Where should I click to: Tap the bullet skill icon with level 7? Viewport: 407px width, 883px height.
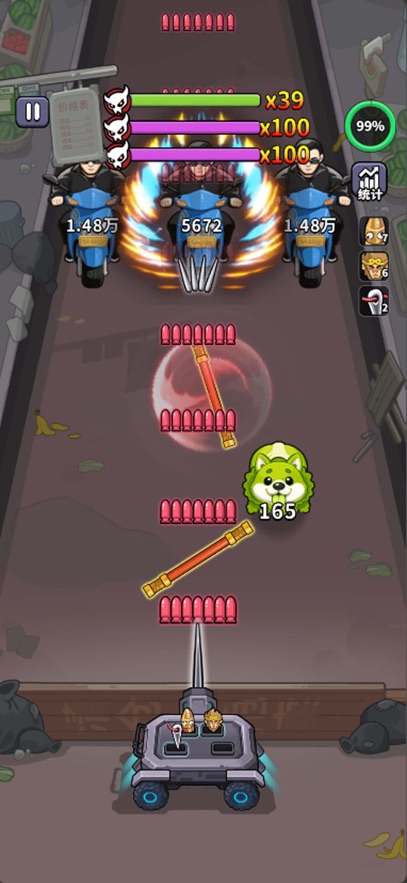point(374,231)
